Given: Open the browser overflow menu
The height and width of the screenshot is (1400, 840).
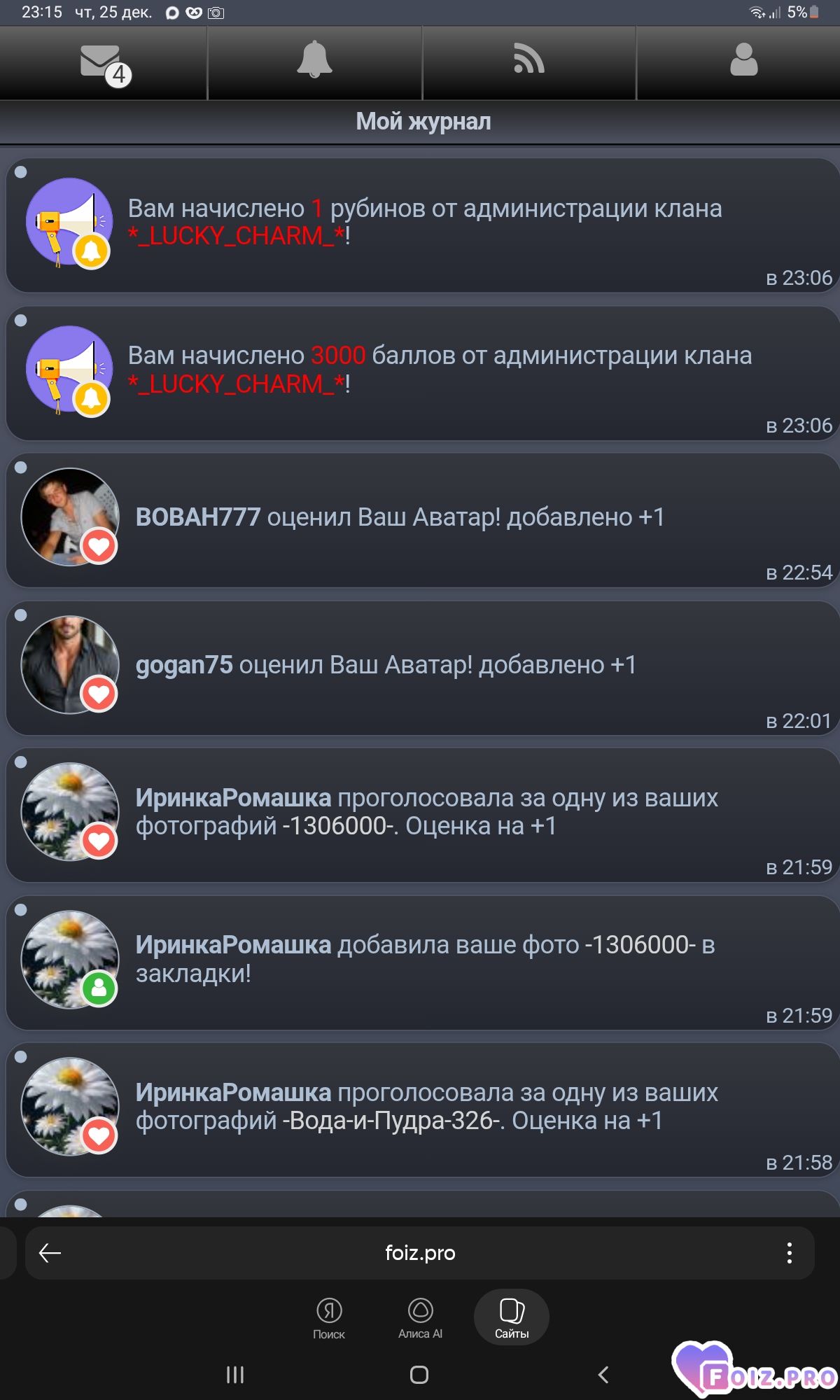Looking at the screenshot, I should (789, 1253).
